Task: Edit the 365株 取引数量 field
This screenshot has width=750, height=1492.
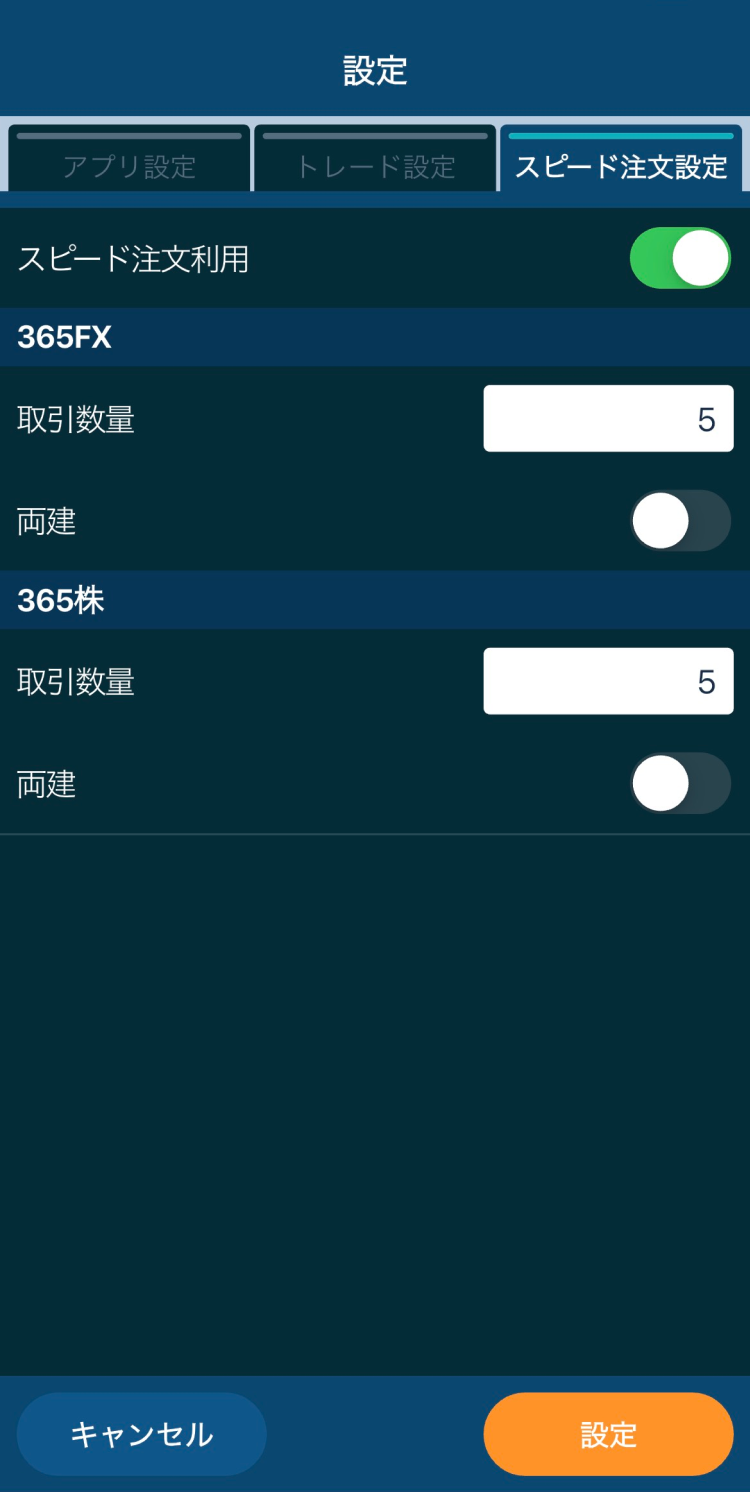Action: 608,681
